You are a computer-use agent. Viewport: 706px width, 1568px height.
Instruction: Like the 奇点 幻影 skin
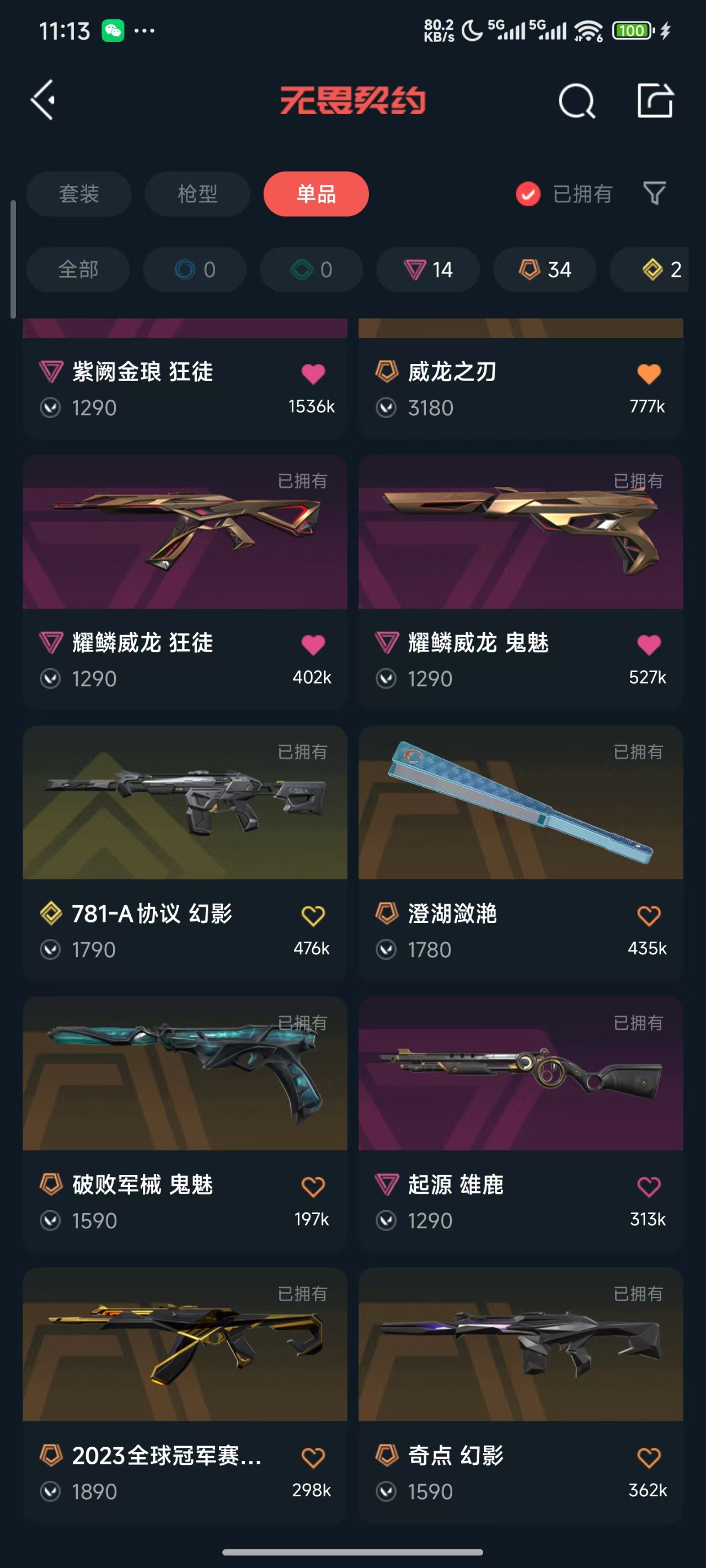649,1457
